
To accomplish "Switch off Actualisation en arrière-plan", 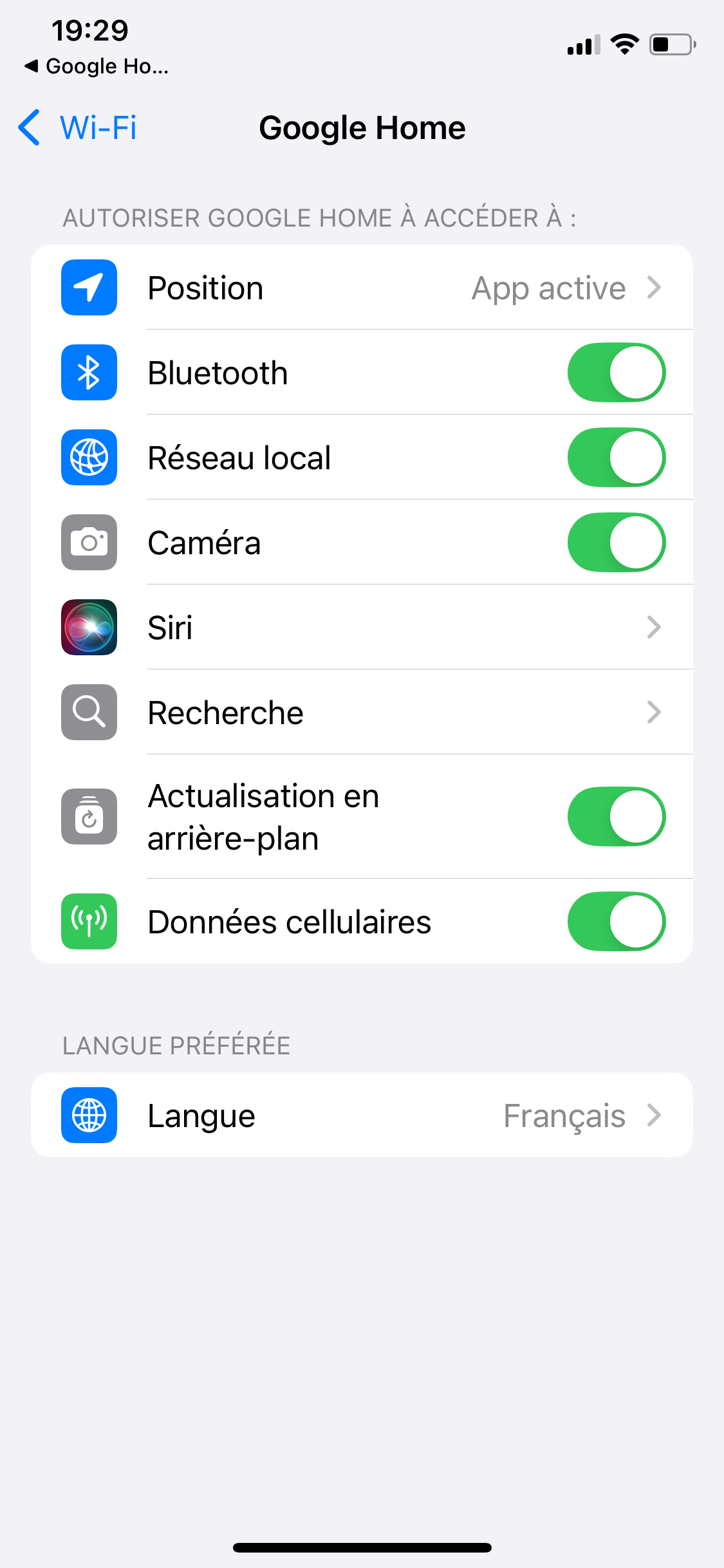I will point(616,816).
